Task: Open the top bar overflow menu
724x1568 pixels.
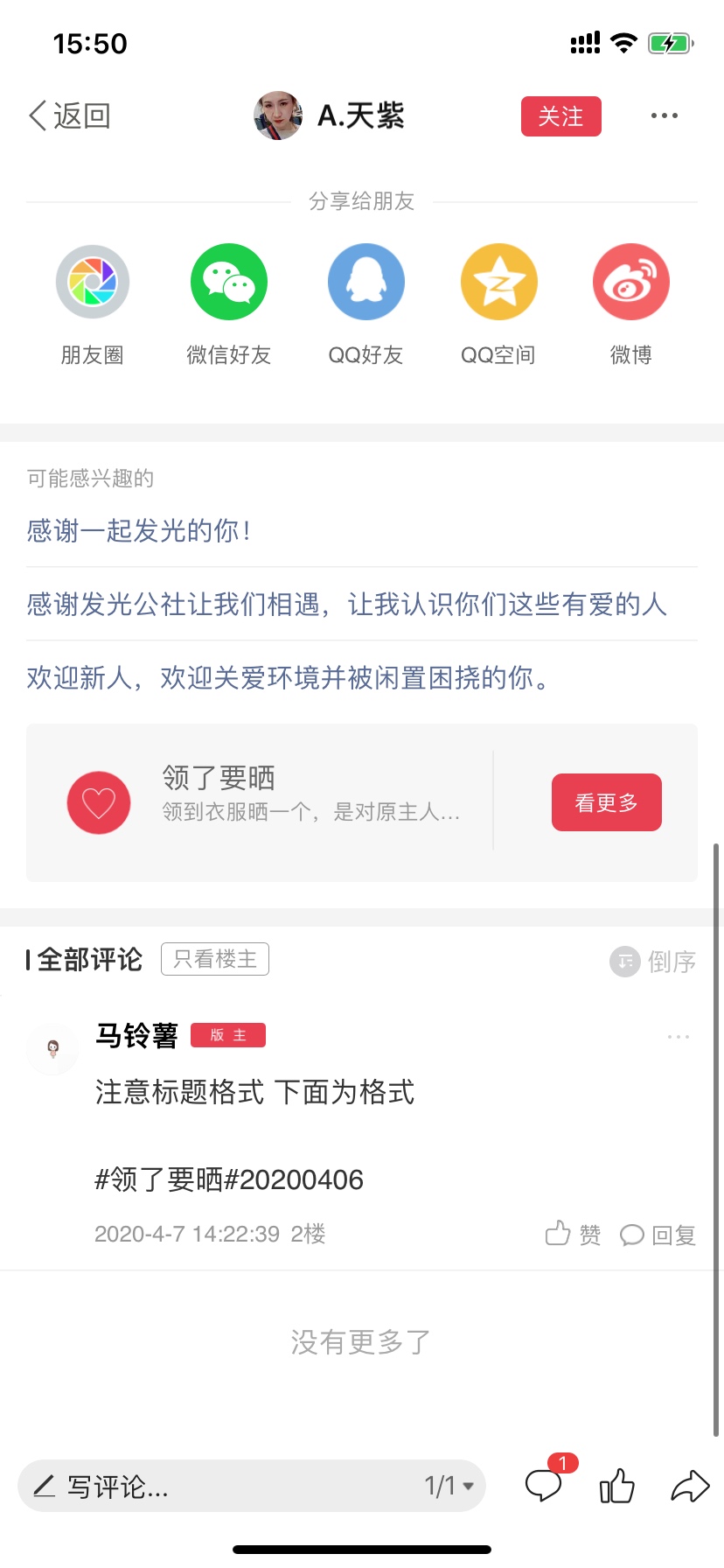Action: [664, 115]
